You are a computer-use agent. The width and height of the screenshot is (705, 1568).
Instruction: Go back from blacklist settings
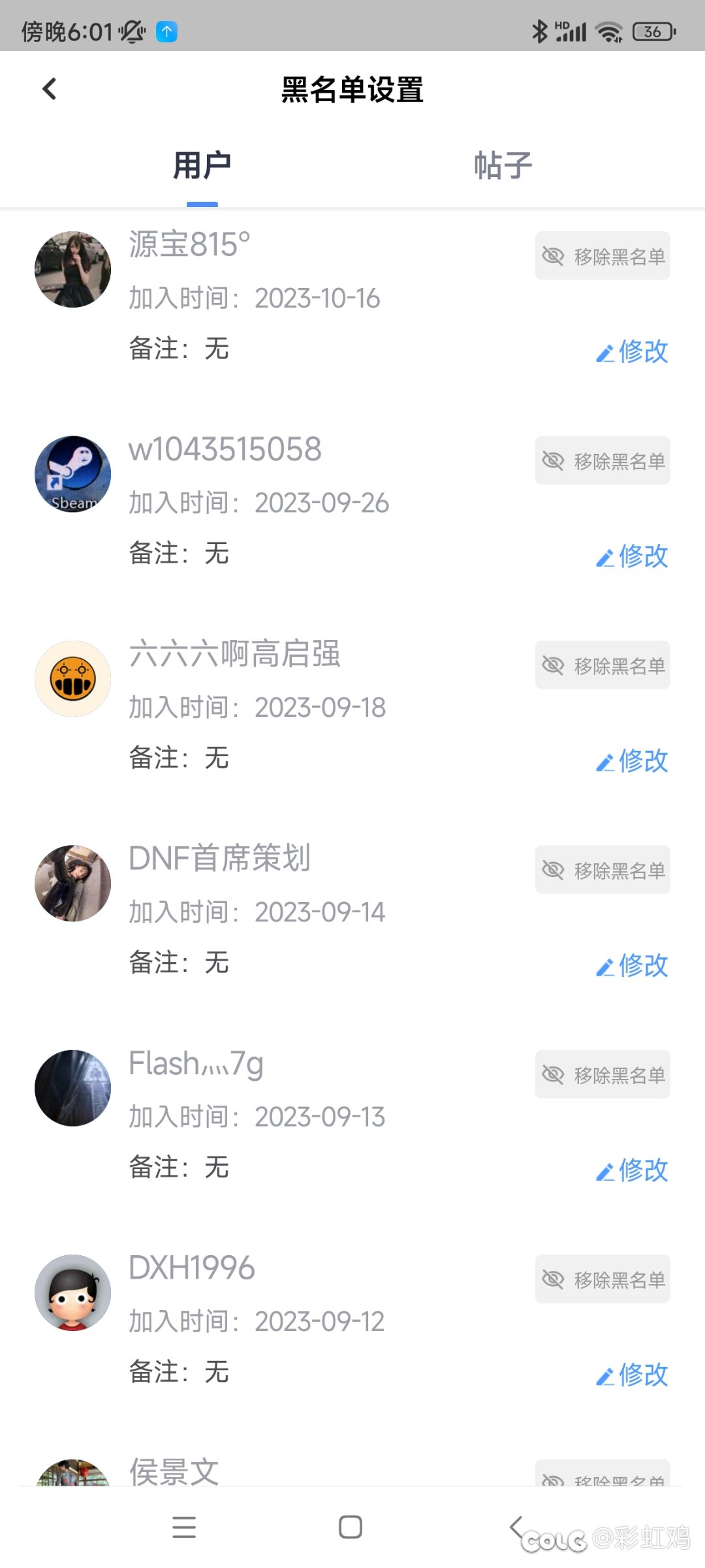tap(50, 89)
